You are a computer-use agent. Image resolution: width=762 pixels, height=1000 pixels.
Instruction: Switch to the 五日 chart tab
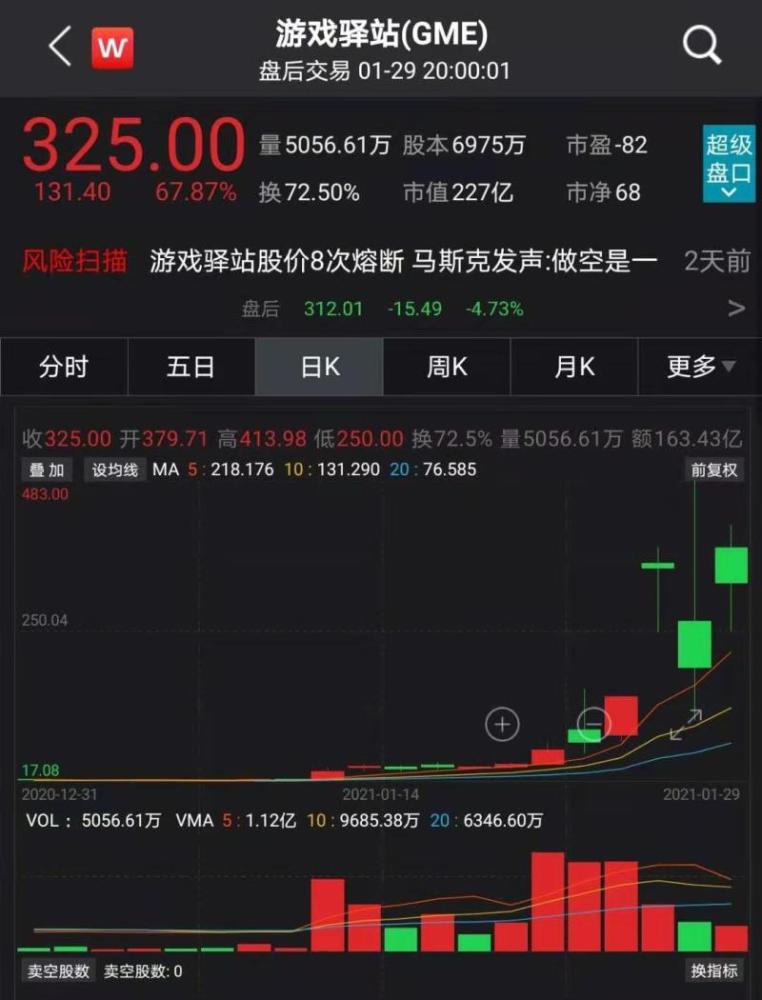coord(191,367)
